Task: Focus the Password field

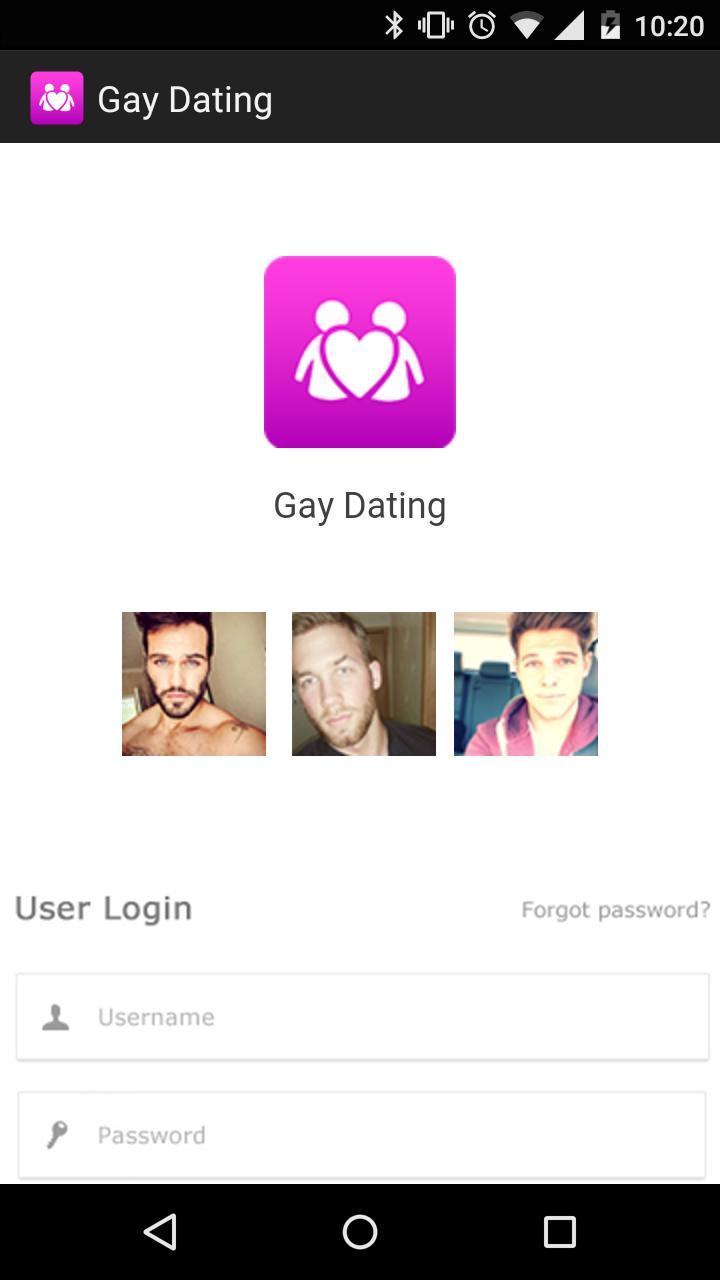Action: point(362,1135)
